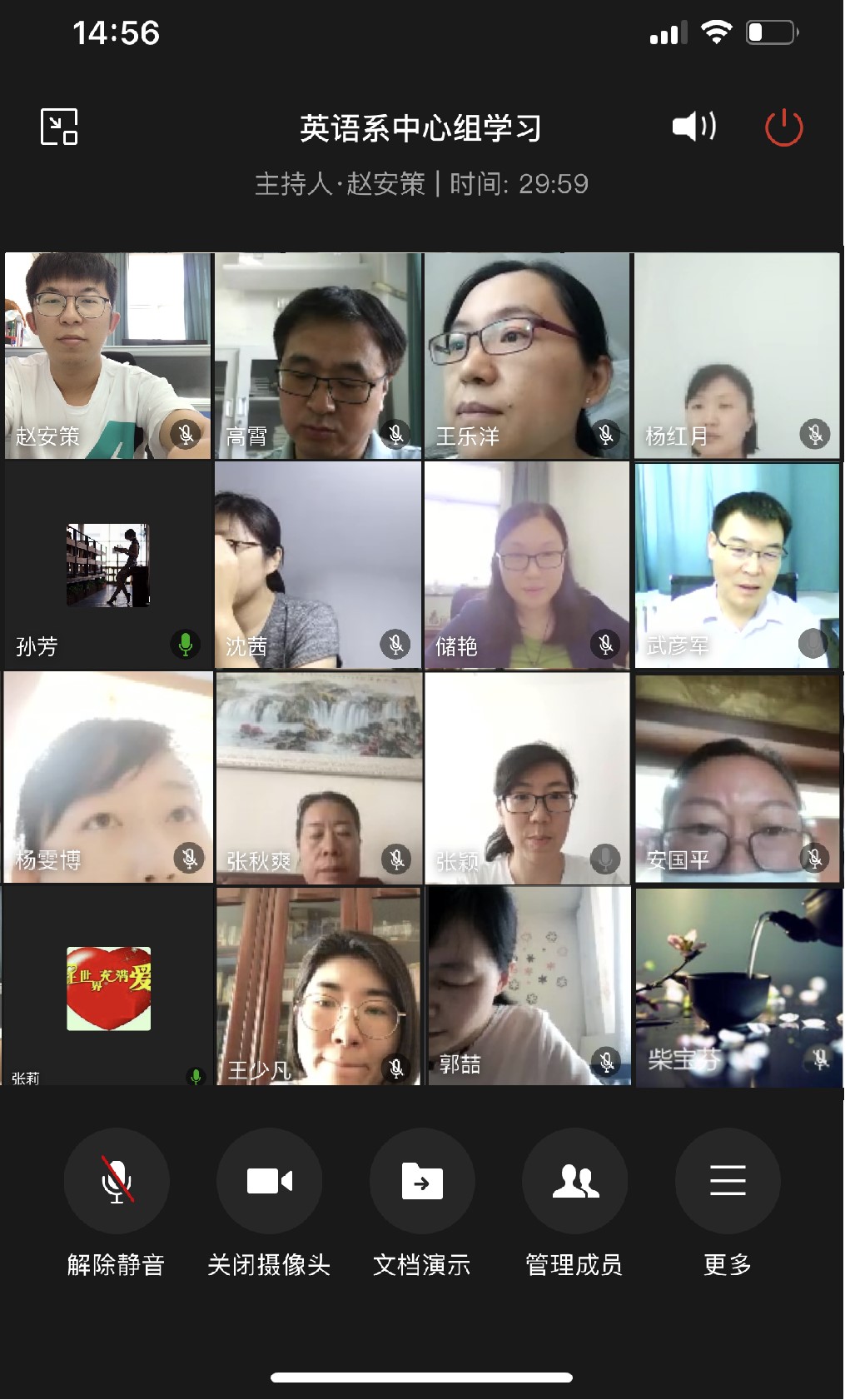Open 王乐洋's video tile

click(x=528, y=356)
